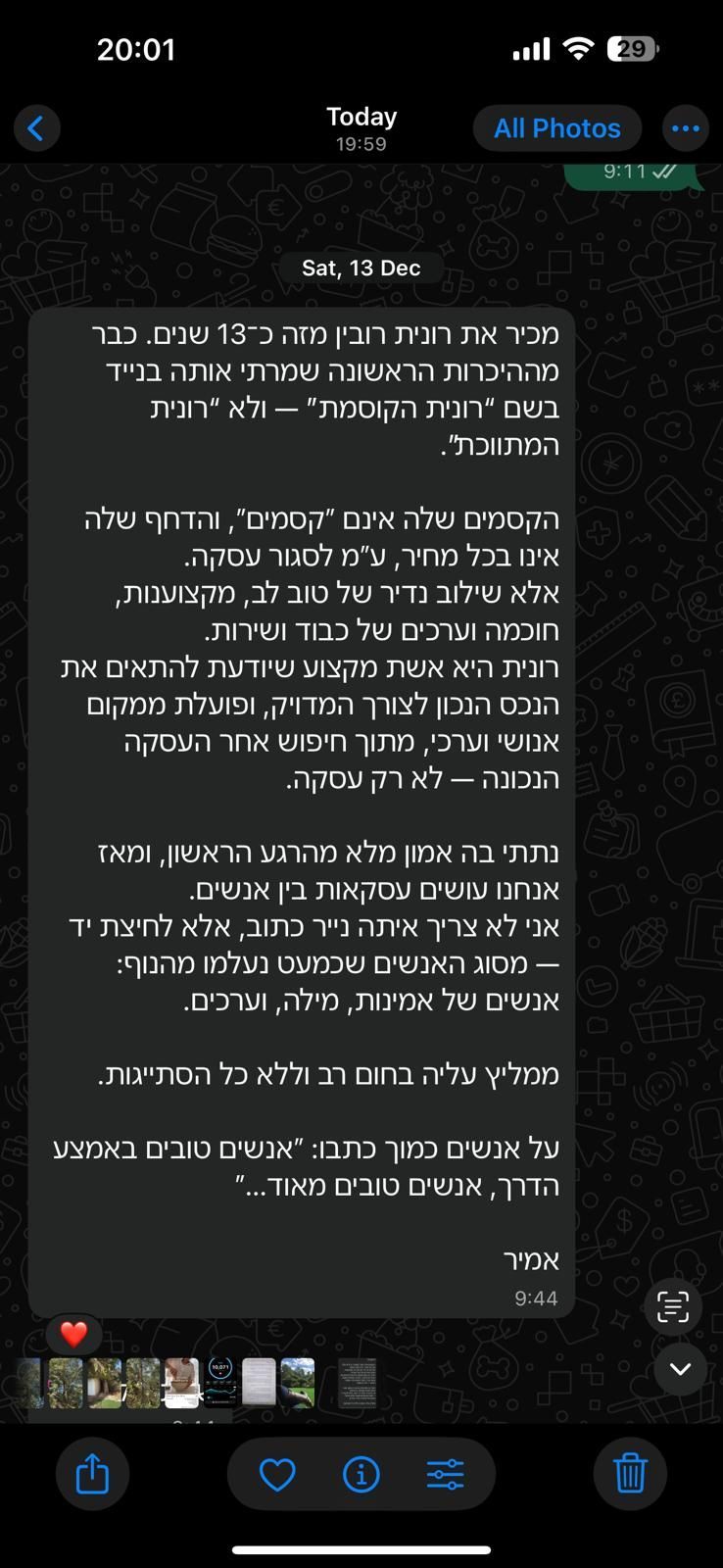Open the photo edit adjustments
The width and height of the screenshot is (723, 1568).
445,1473
